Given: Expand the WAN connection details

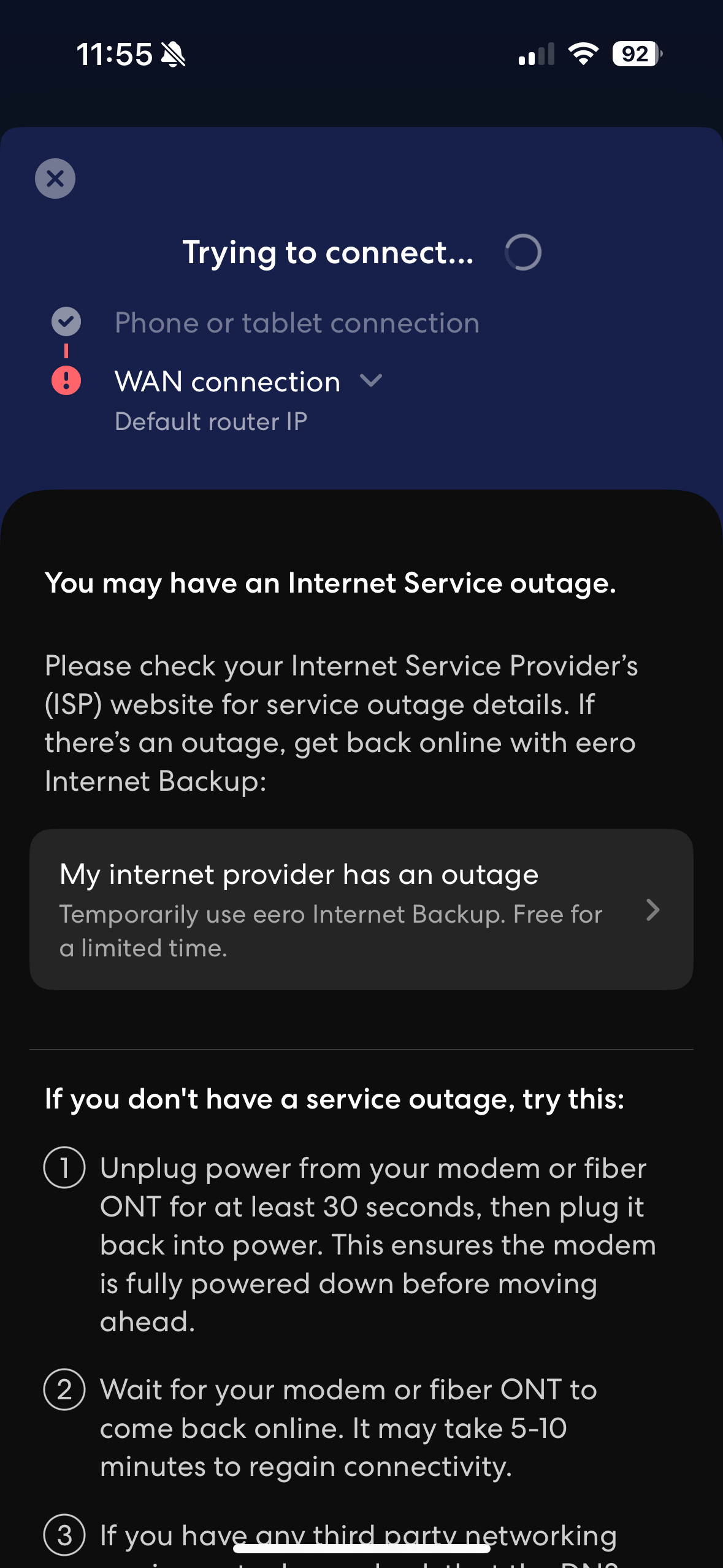Looking at the screenshot, I should tap(371, 381).
